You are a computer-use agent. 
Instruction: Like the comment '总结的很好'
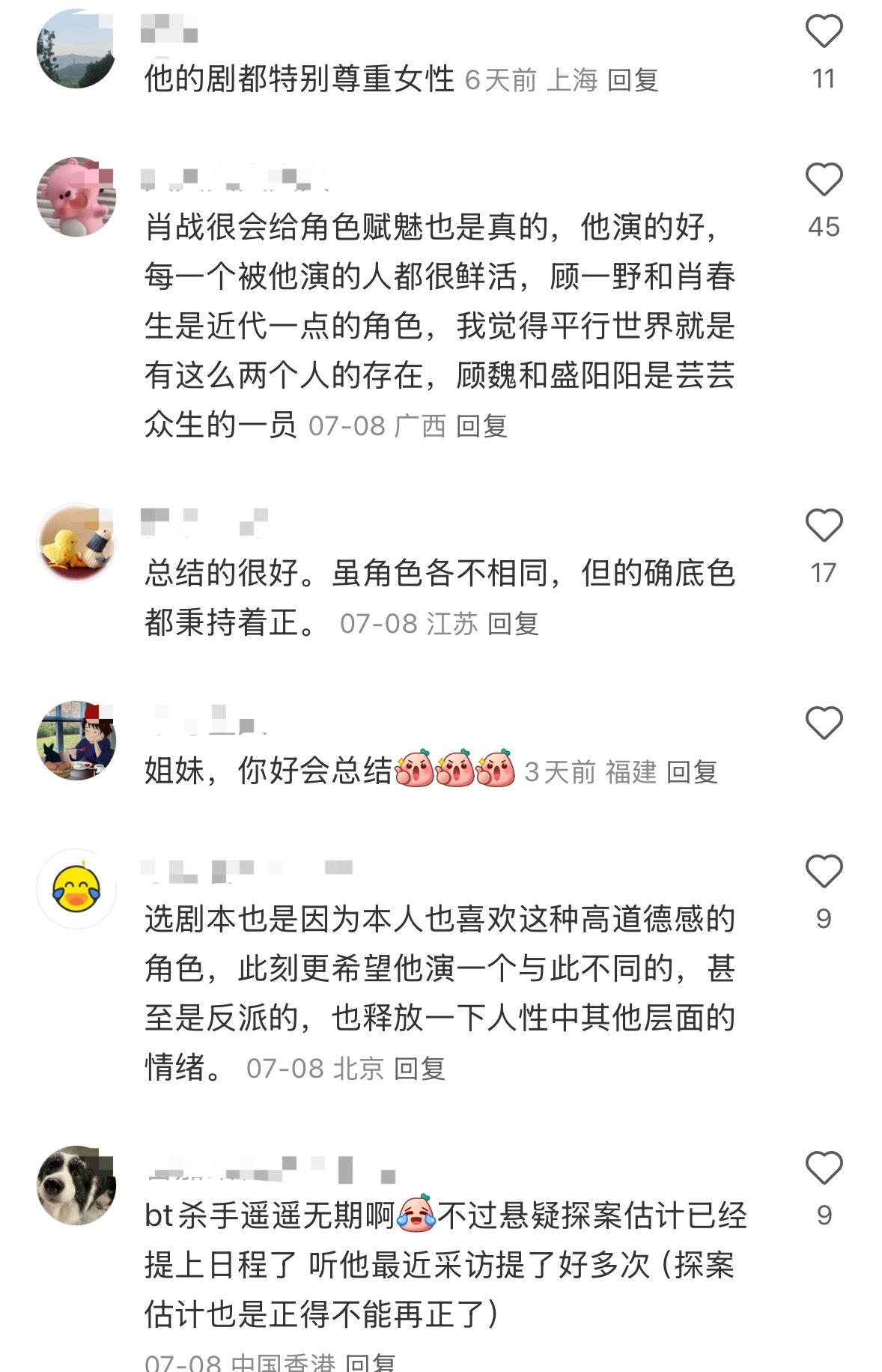coord(824,525)
